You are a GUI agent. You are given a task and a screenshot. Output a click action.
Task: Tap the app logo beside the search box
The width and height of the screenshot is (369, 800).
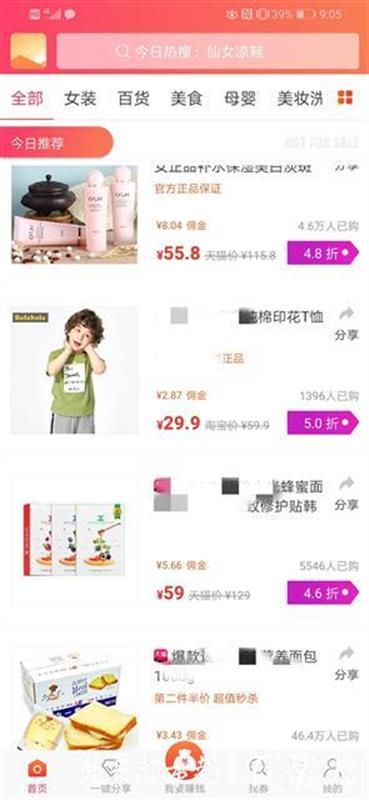click(29, 51)
